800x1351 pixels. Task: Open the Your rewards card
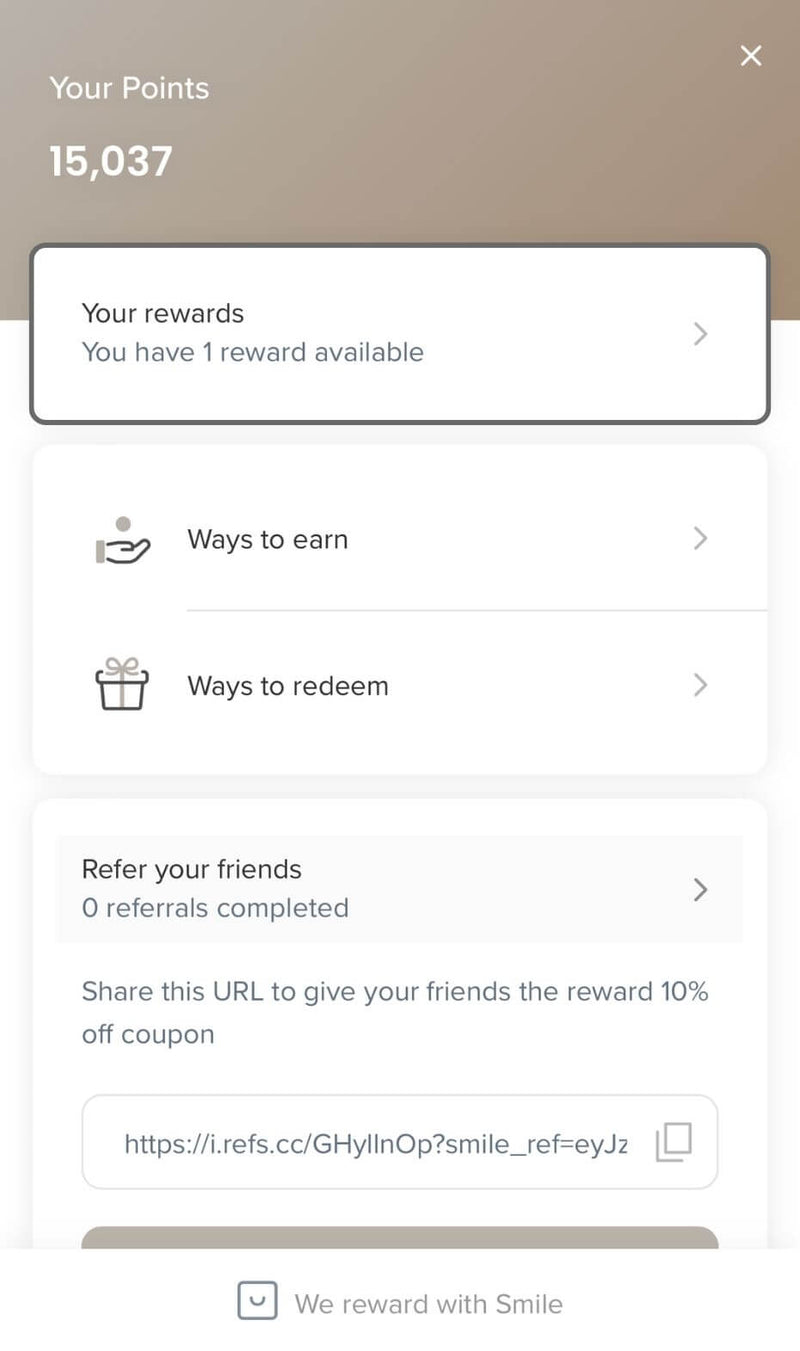coord(400,333)
